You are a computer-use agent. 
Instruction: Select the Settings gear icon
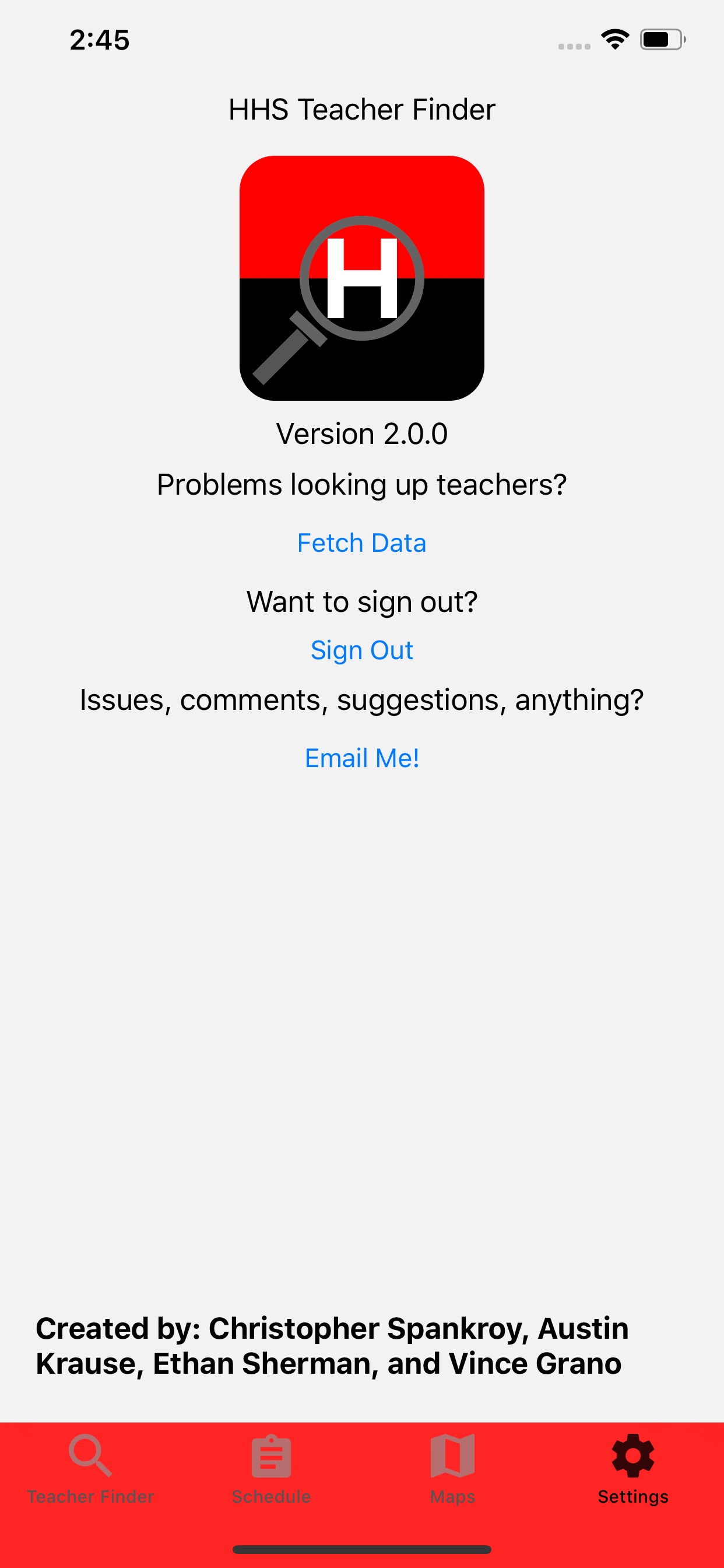(632, 1455)
